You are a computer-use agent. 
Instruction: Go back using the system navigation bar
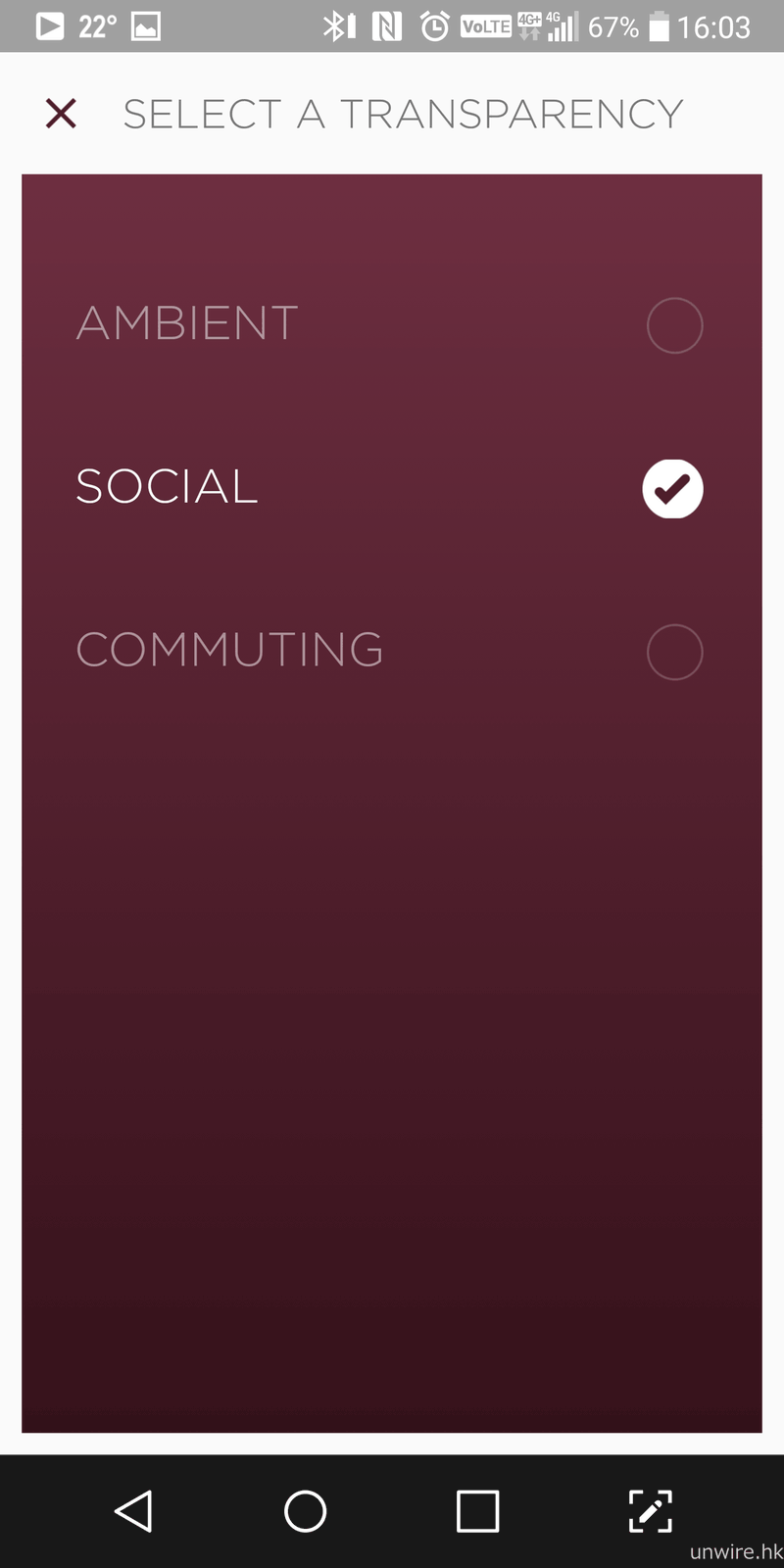point(133,1510)
